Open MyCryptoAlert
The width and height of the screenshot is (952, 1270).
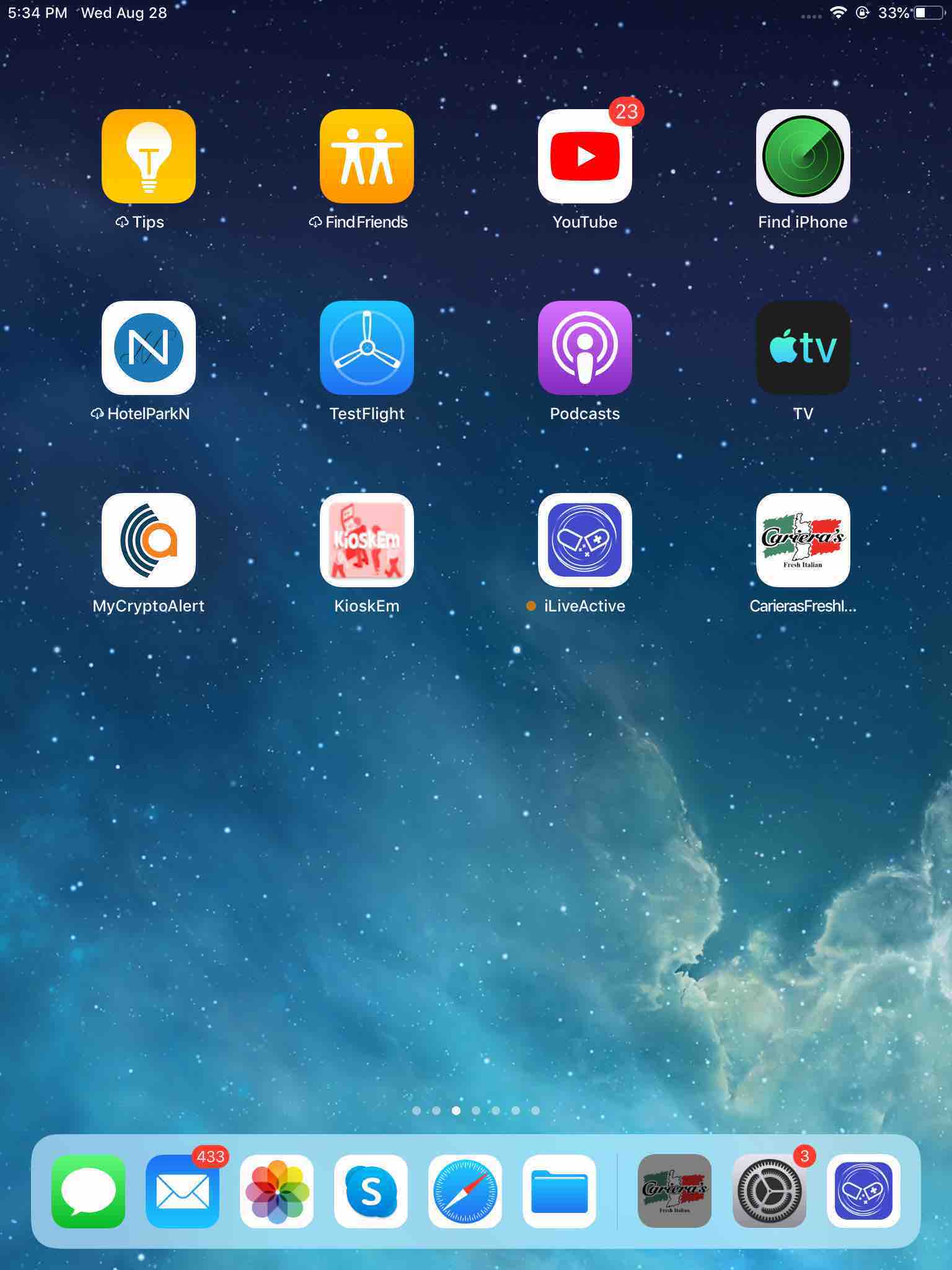(x=149, y=540)
